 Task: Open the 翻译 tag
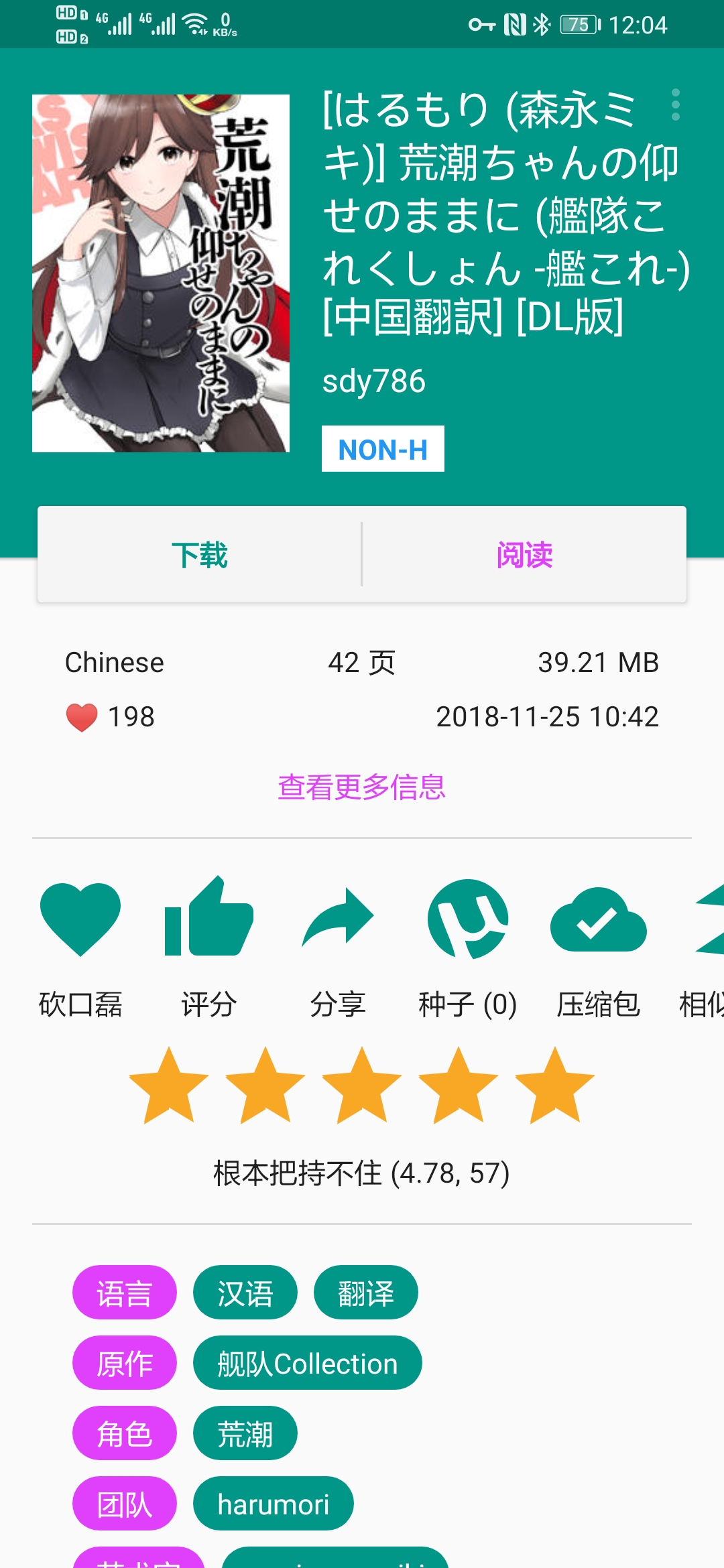[x=366, y=1292]
